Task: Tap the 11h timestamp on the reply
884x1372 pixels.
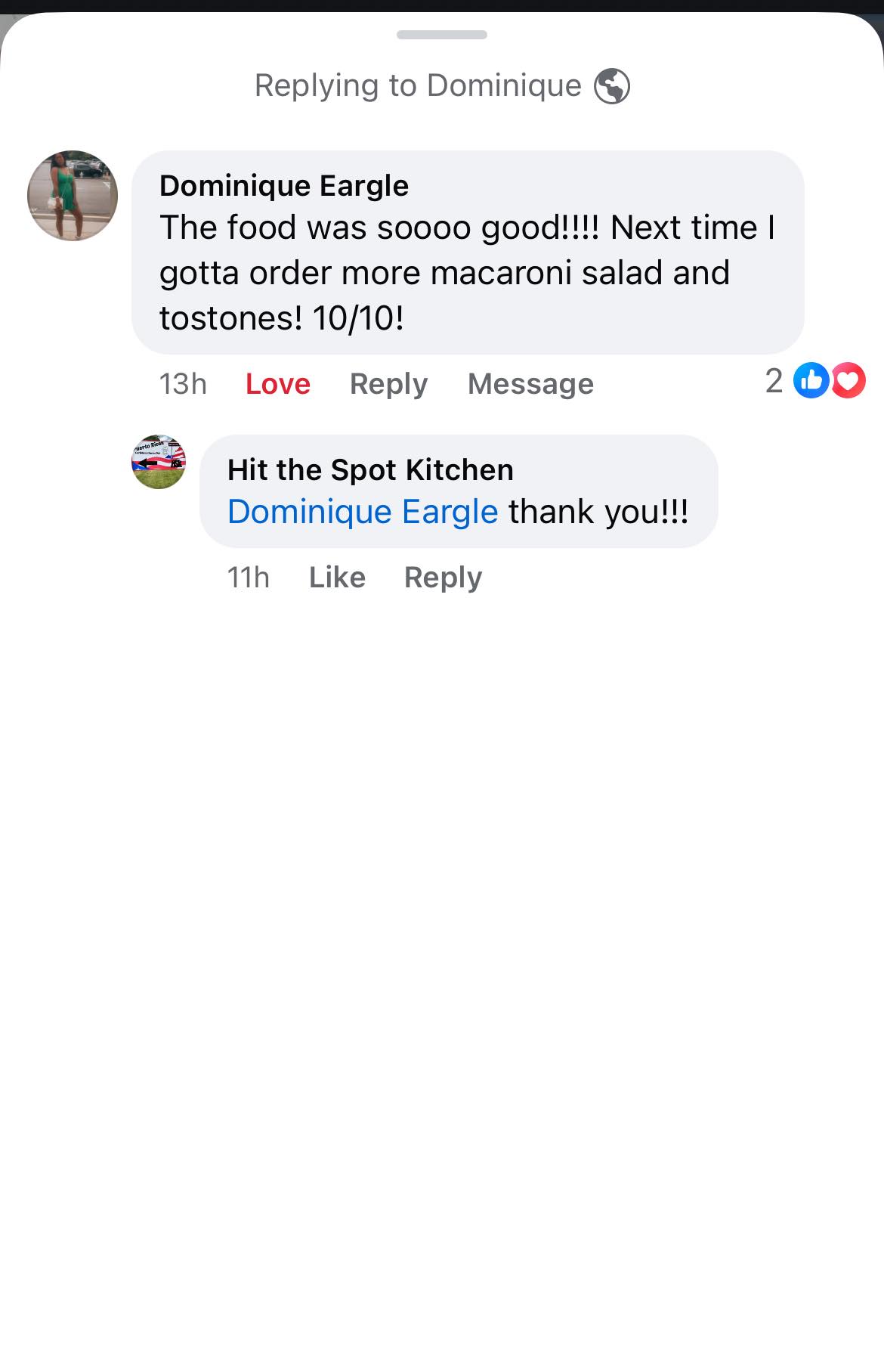Action: 250,577
